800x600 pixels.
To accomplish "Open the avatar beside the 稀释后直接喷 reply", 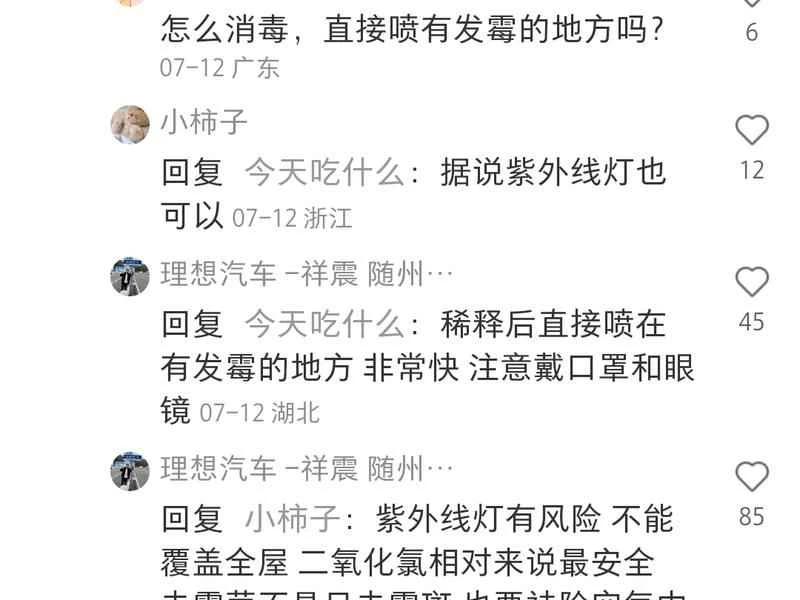I will pos(130,275).
